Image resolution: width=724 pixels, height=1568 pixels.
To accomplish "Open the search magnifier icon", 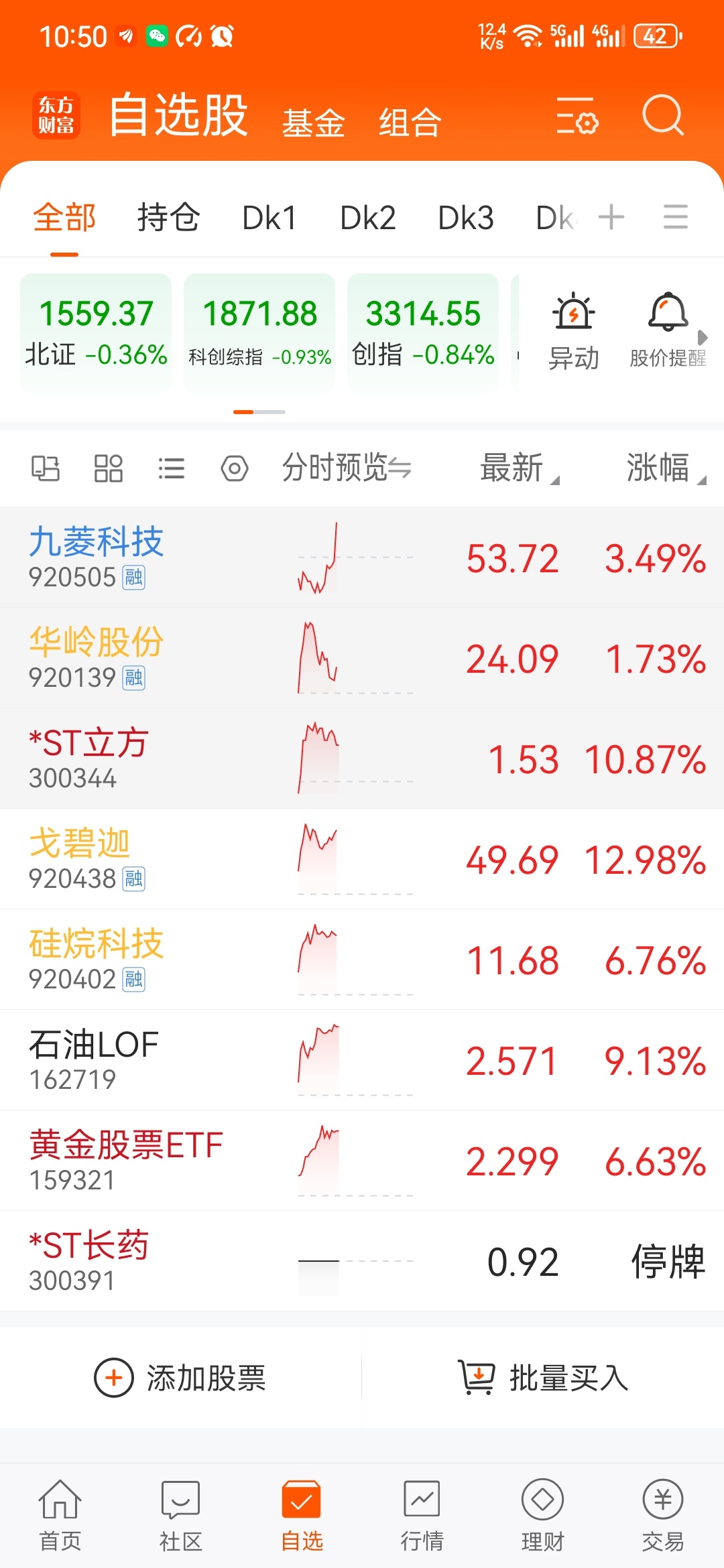I will tap(662, 115).
